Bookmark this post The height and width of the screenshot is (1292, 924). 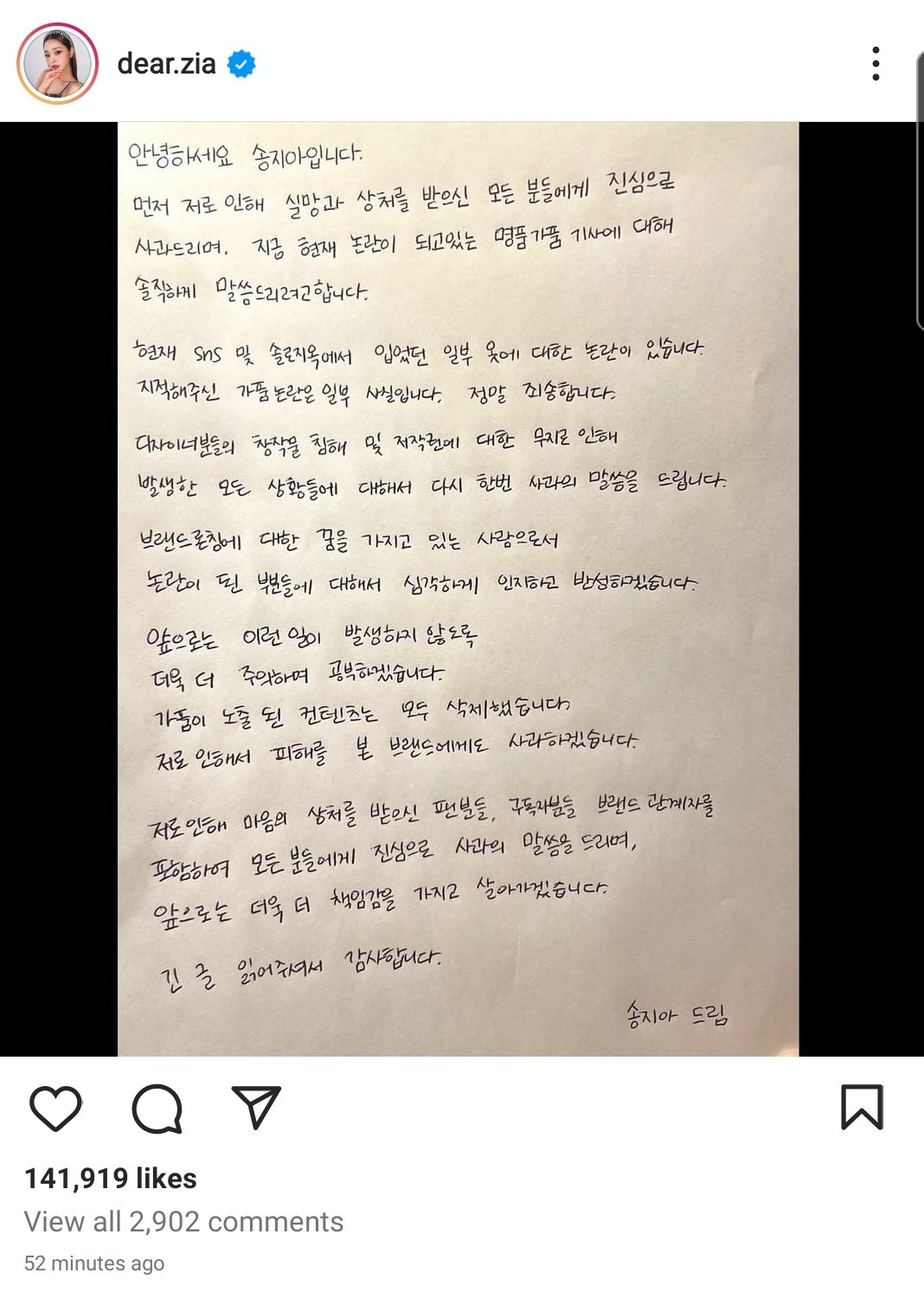pyautogui.click(x=862, y=1107)
